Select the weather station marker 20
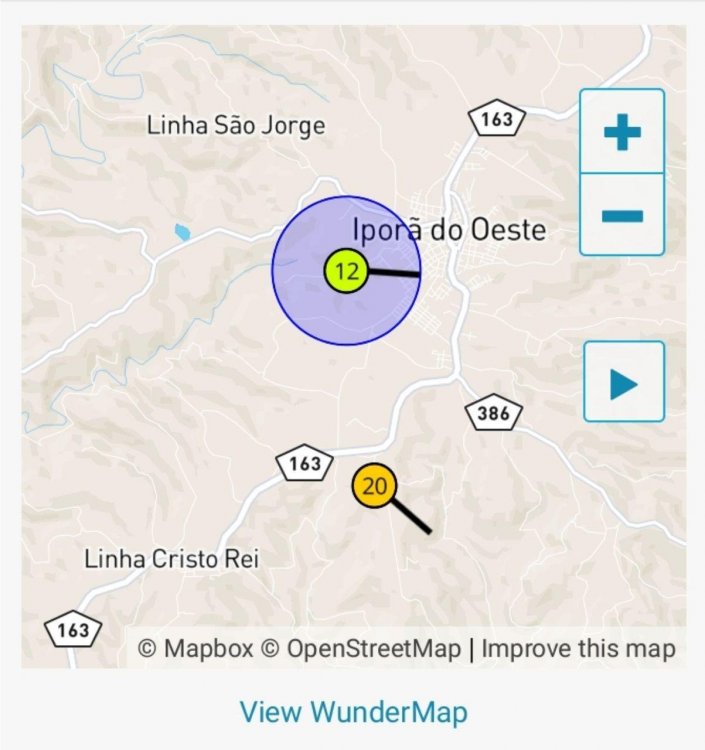Screen dimensions: 705x750 [x=374, y=487]
